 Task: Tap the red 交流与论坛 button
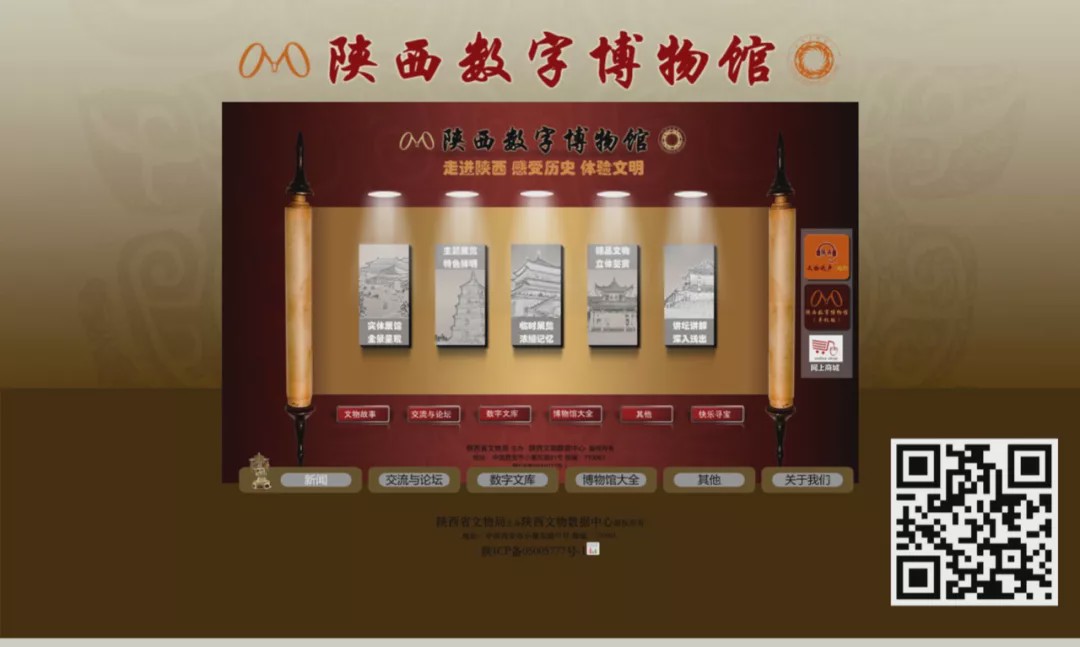click(433, 414)
